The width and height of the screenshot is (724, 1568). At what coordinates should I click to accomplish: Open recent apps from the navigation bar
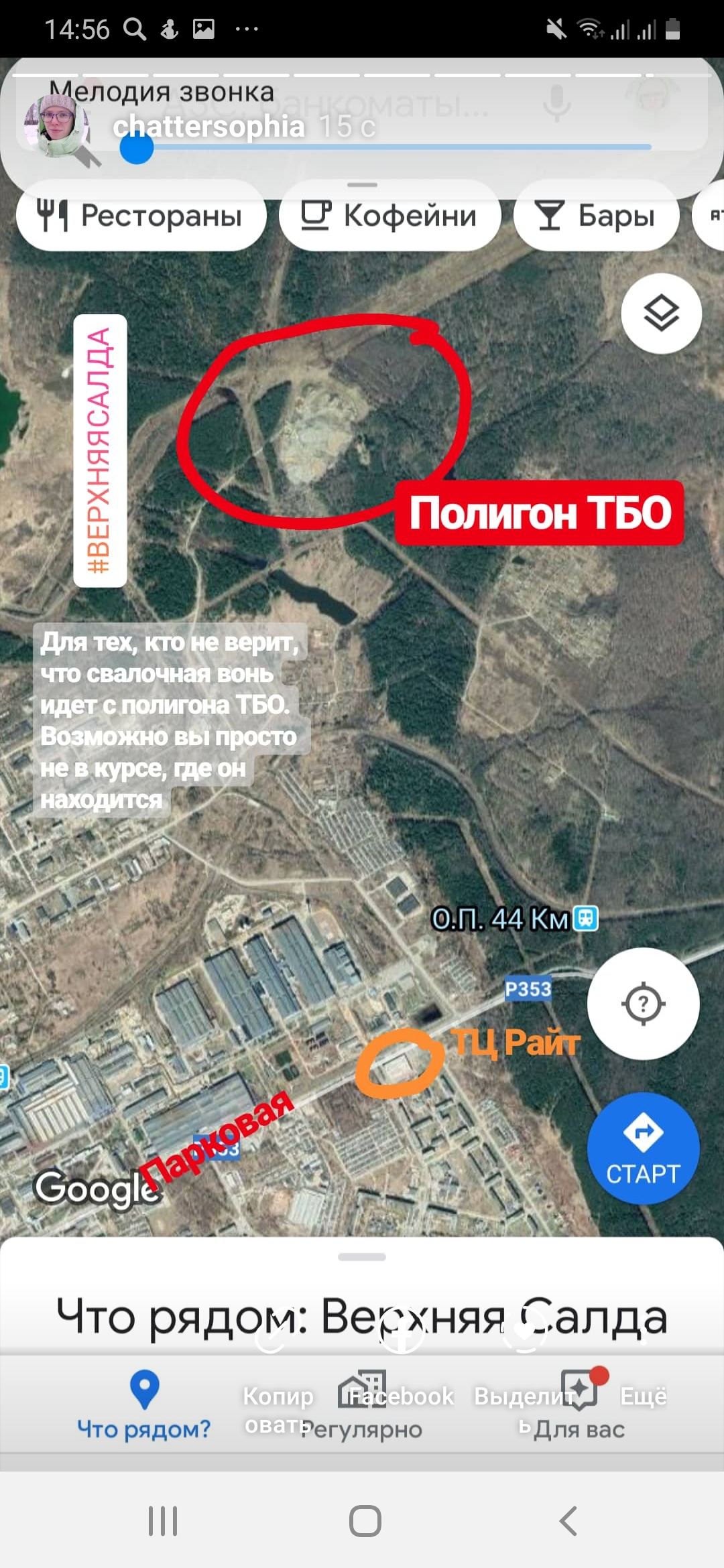point(163,1520)
